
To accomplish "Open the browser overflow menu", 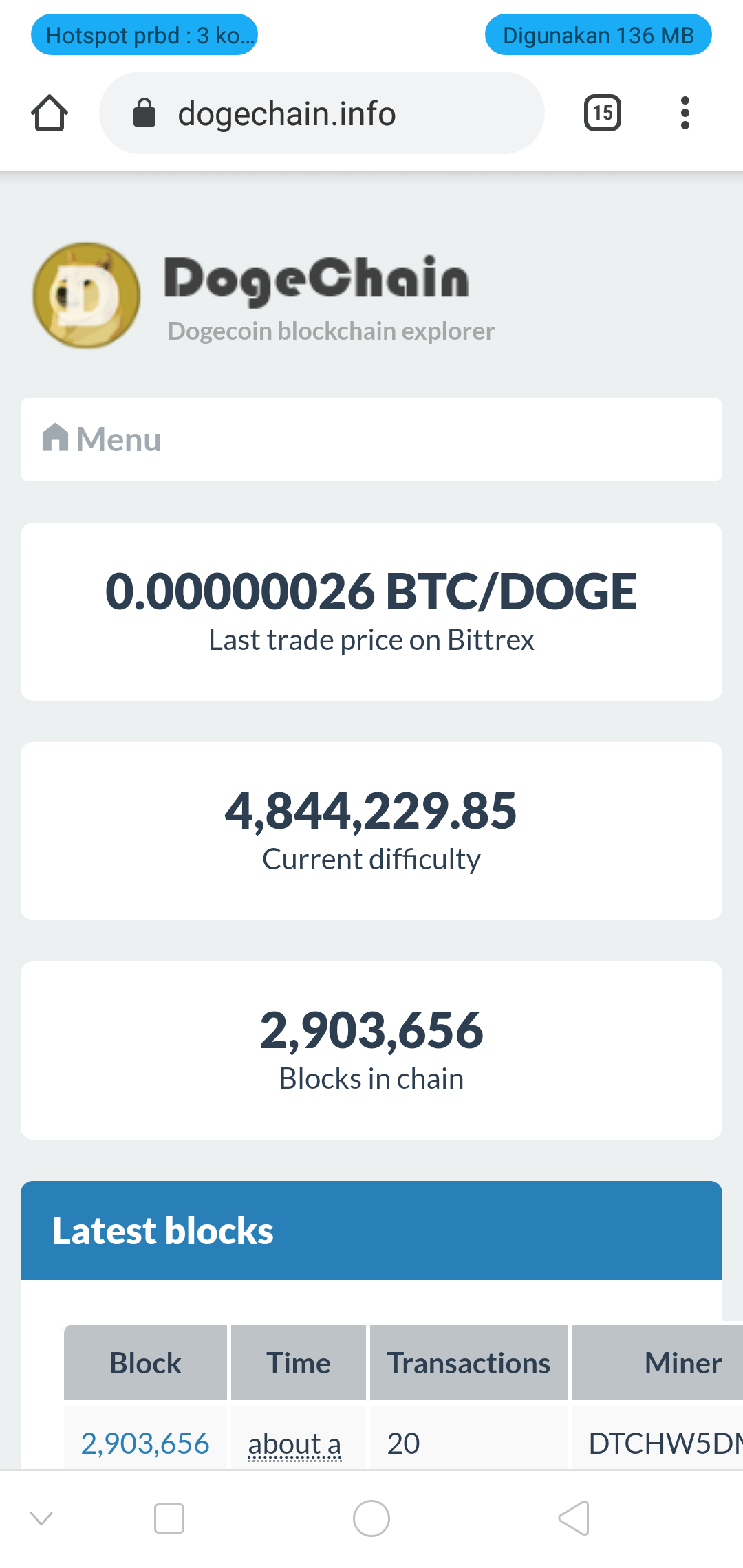I will pos(685,113).
